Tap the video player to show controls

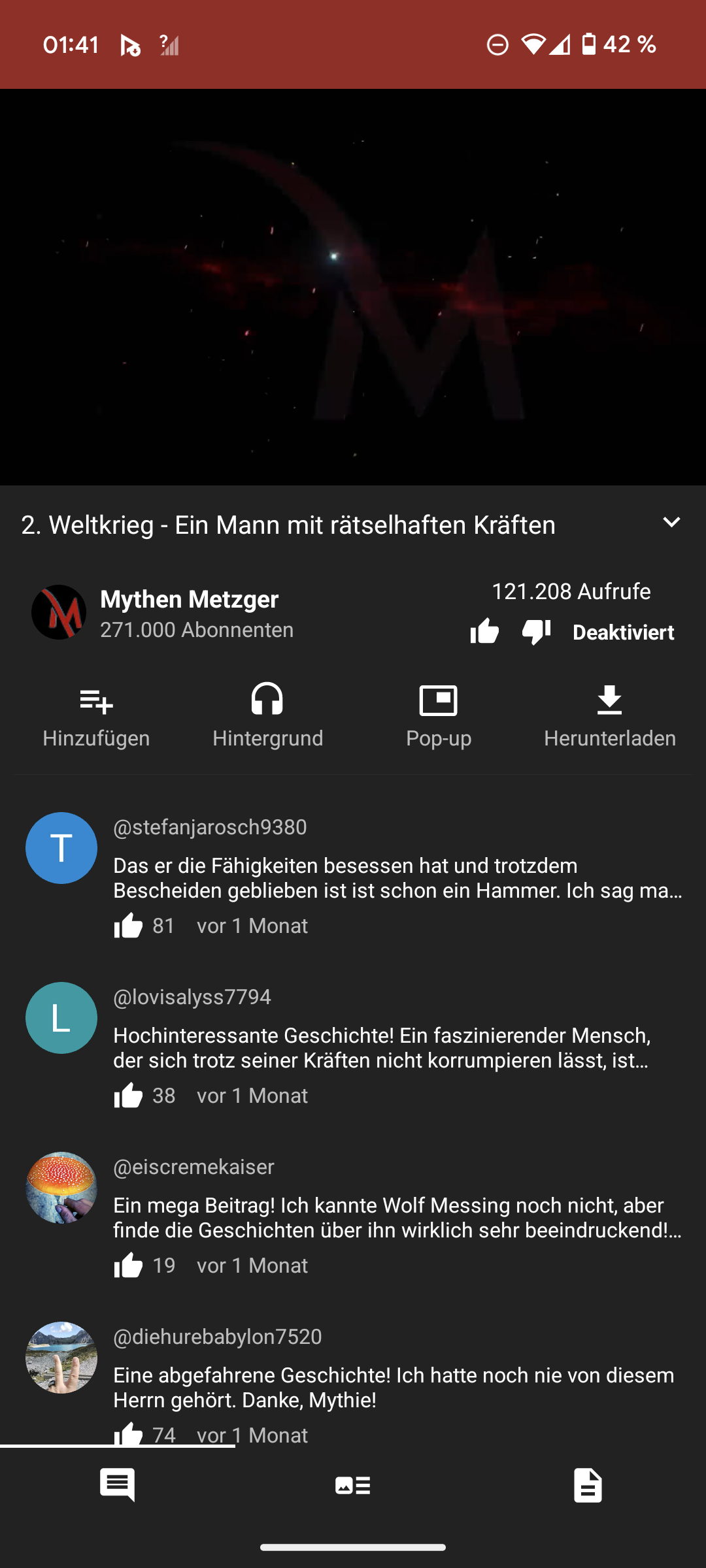[353, 287]
